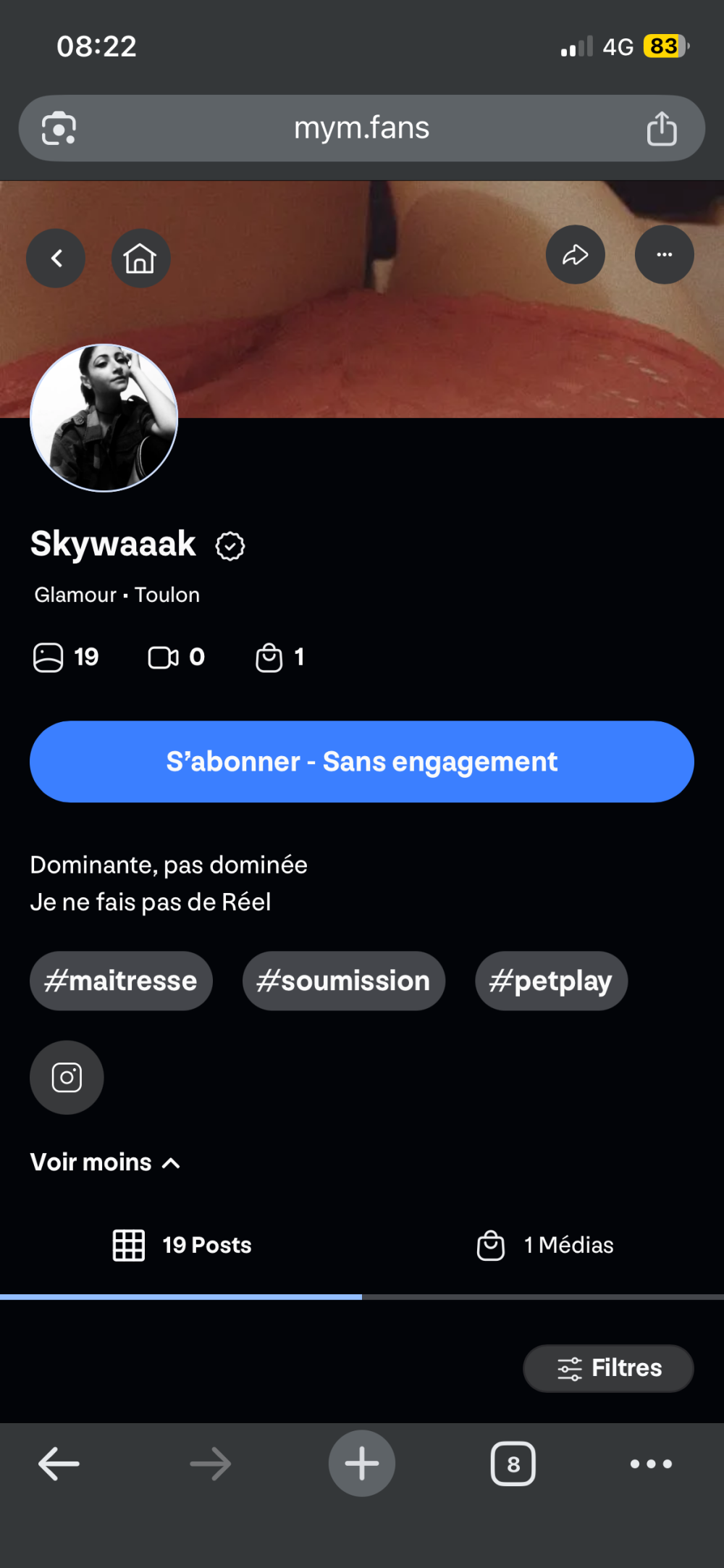Show the 8 open browser tabs
This screenshot has width=724, height=1568.
513,1464
